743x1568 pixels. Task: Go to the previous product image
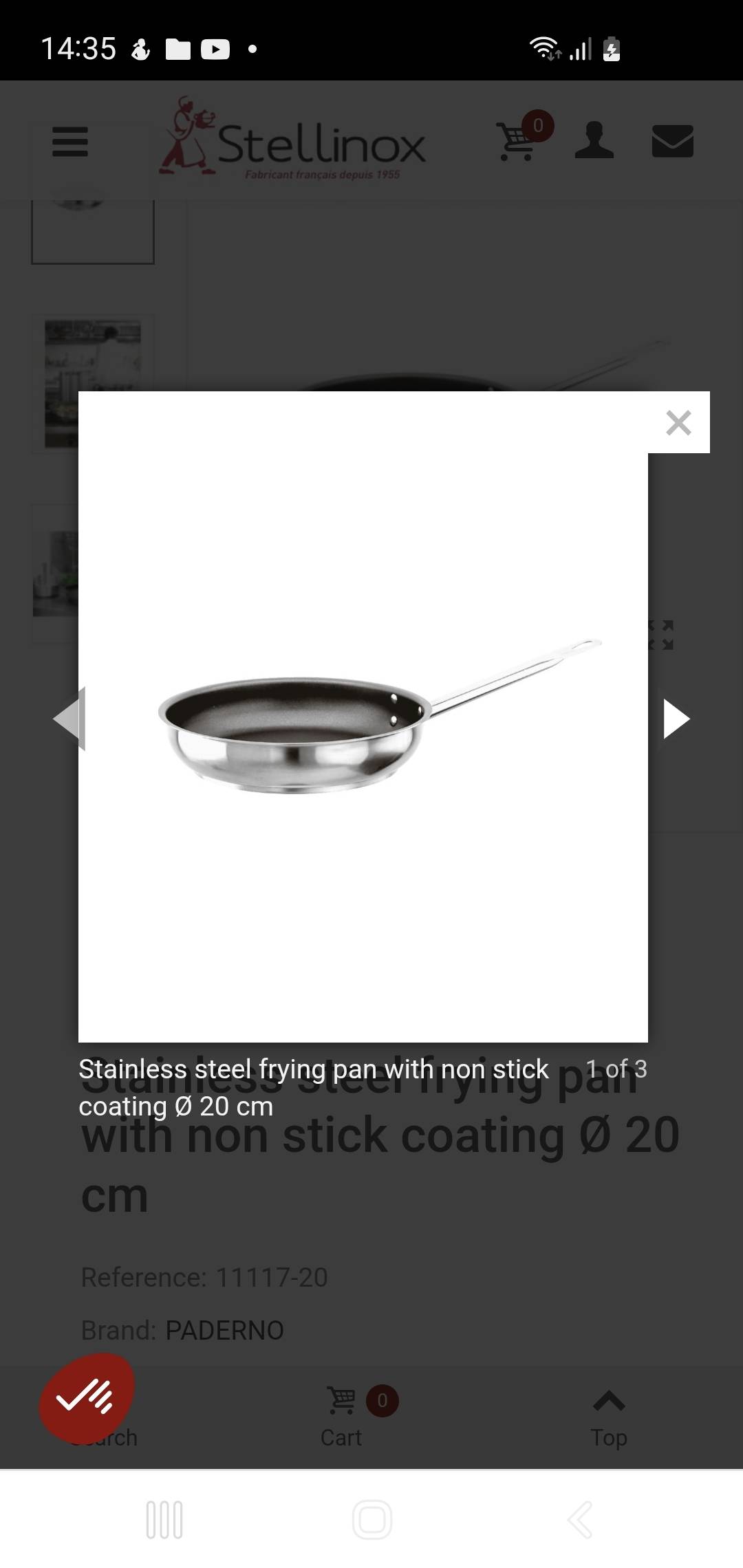pos(68,719)
